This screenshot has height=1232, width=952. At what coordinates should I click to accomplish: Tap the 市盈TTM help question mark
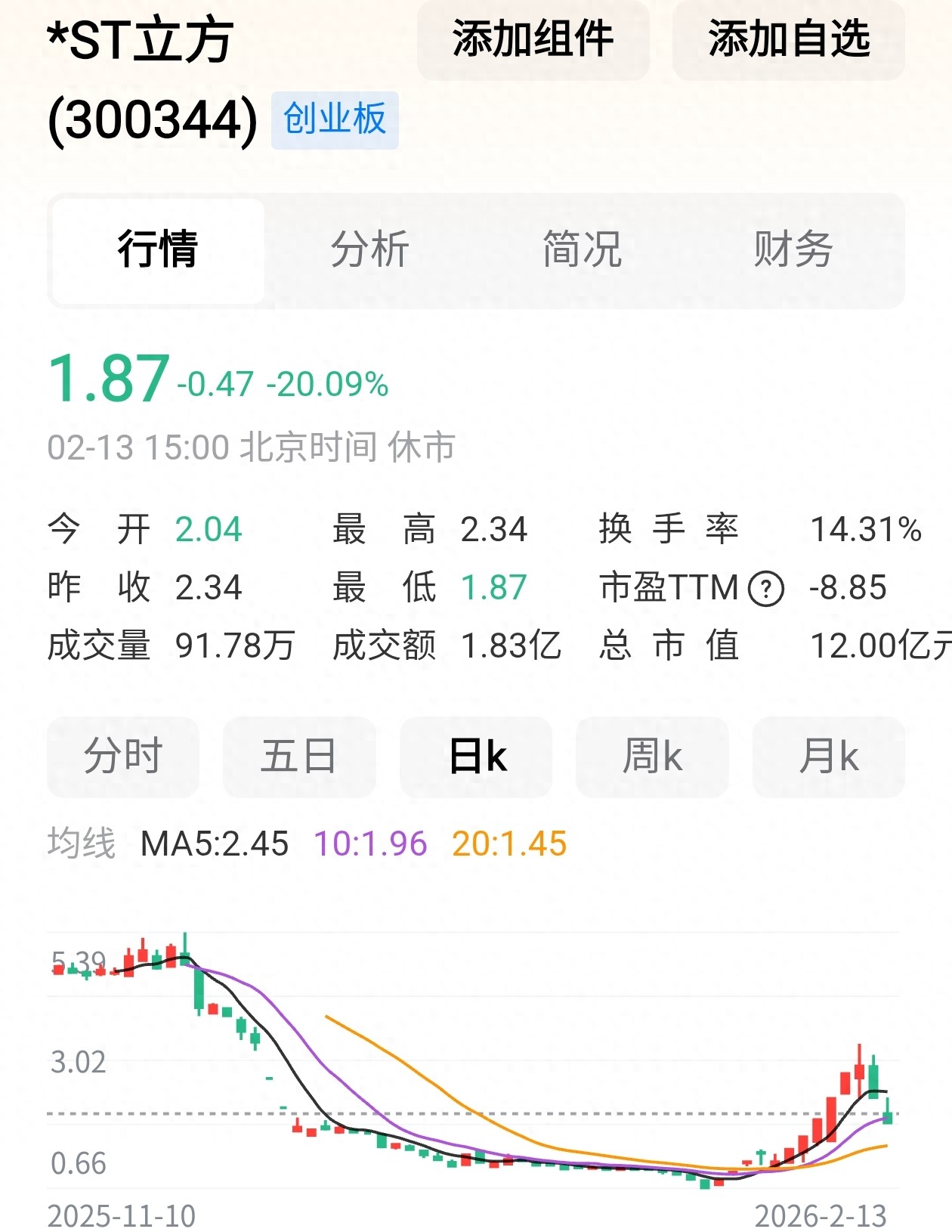coord(766,589)
